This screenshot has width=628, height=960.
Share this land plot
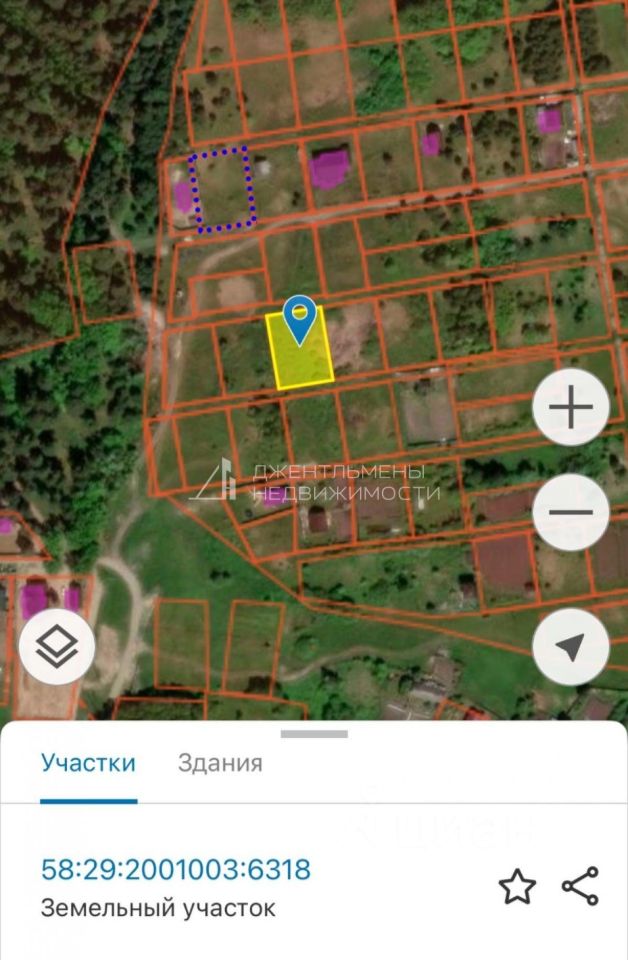[x=580, y=887]
